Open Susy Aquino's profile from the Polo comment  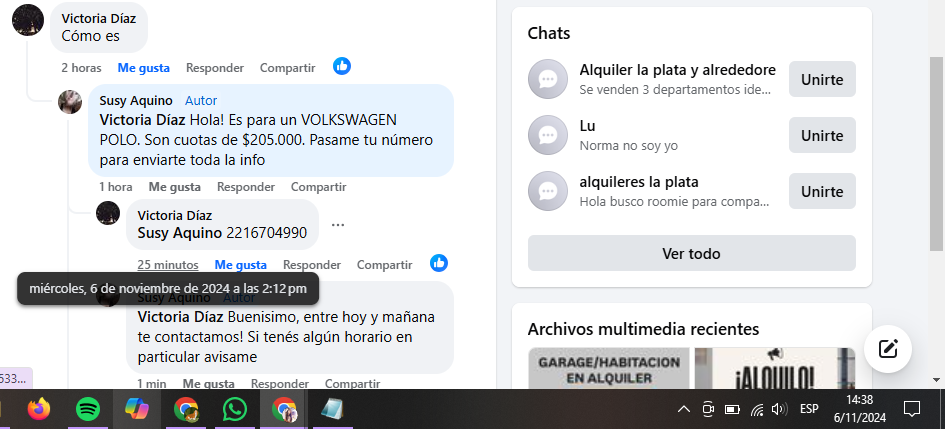click(x=136, y=100)
